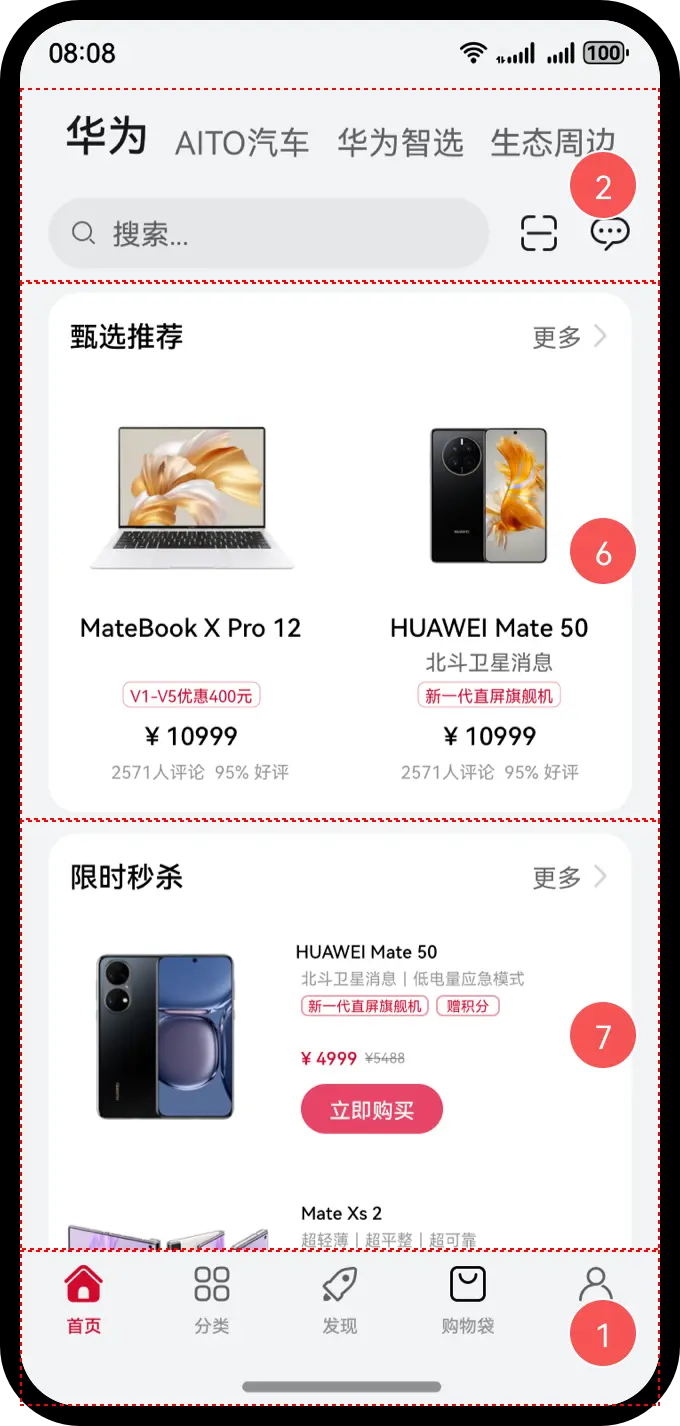Select the 华为智选 top tab
The width and height of the screenshot is (680, 1426).
[x=400, y=143]
